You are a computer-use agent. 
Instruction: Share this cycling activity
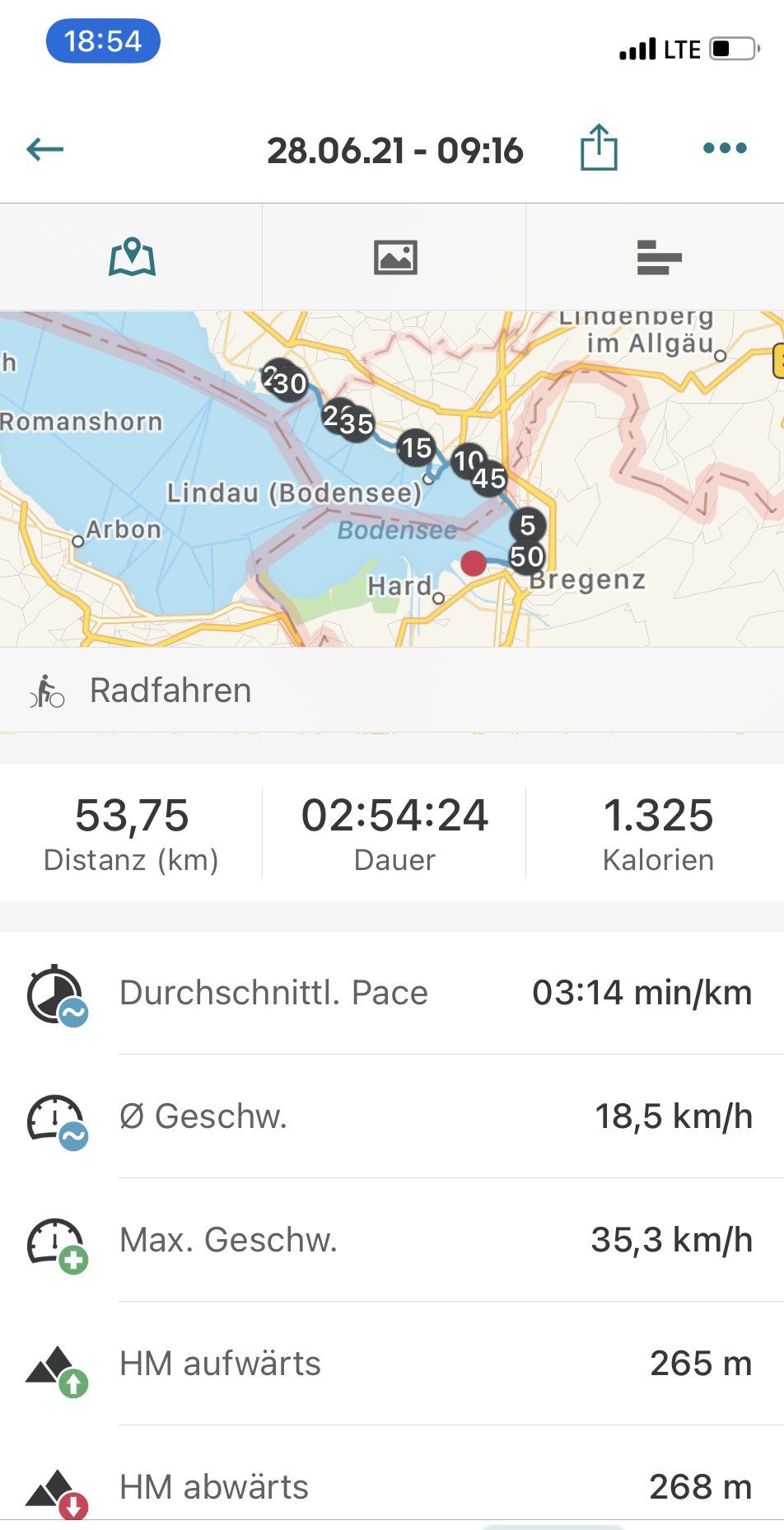pos(599,148)
